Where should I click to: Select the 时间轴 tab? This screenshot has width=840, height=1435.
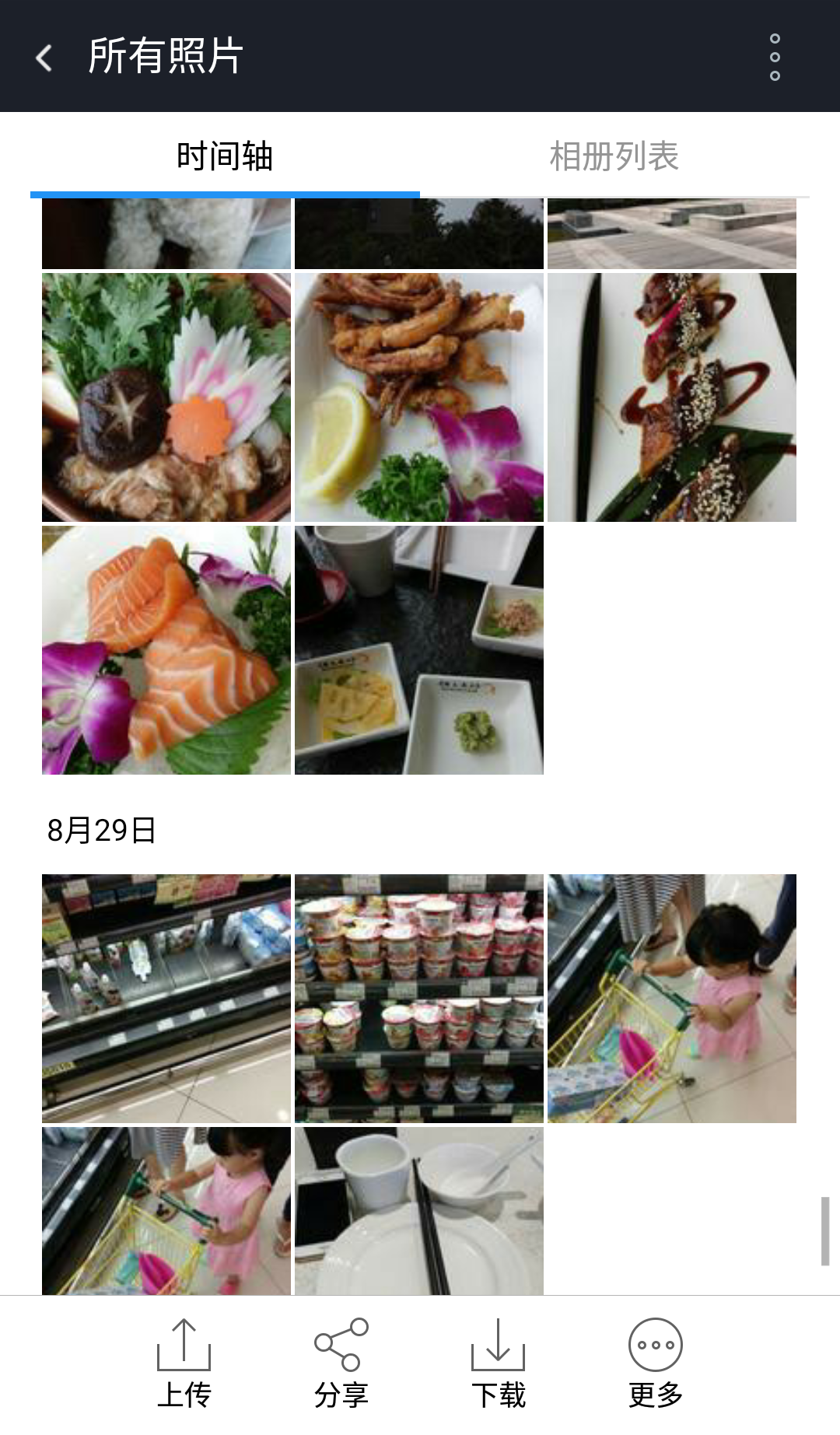click(x=225, y=156)
